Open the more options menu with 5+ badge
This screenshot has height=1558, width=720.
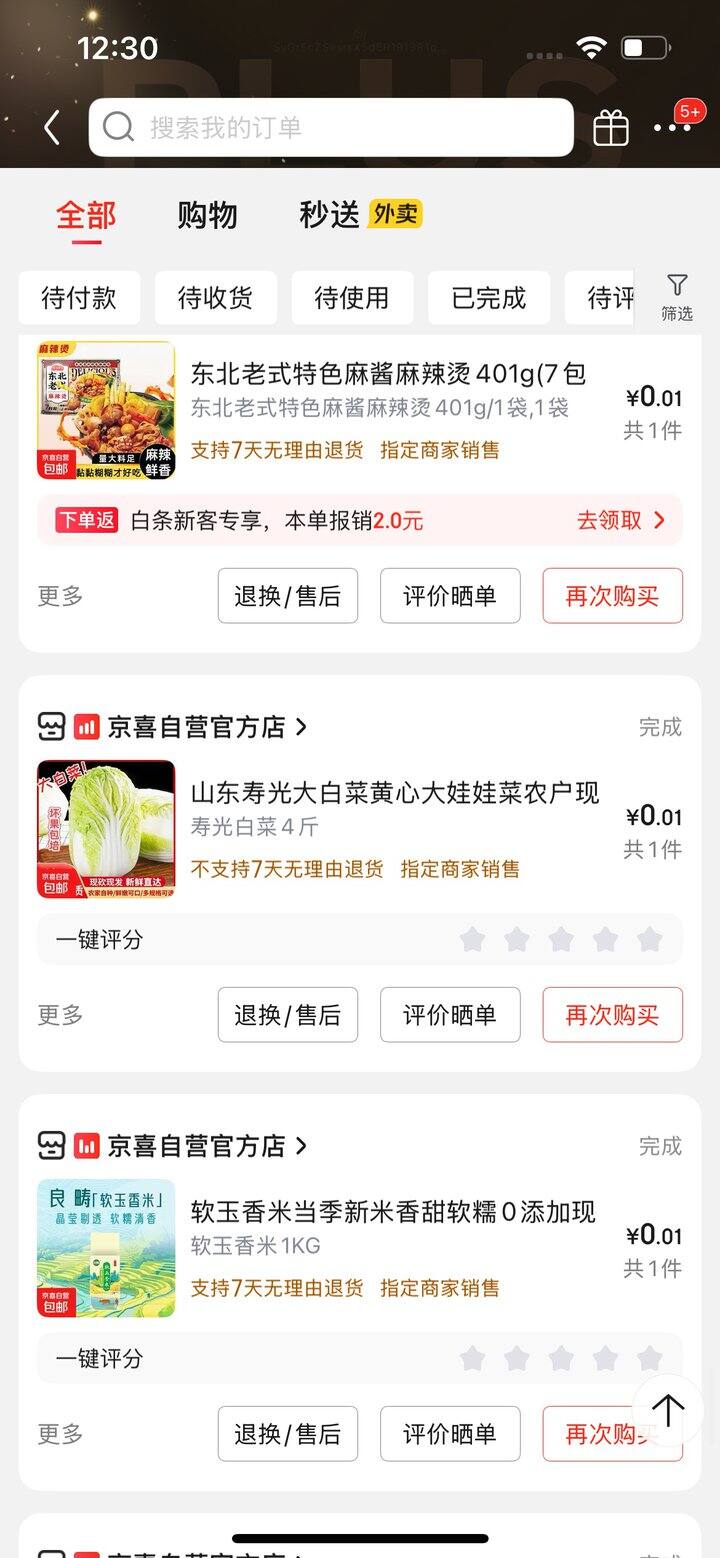point(672,126)
